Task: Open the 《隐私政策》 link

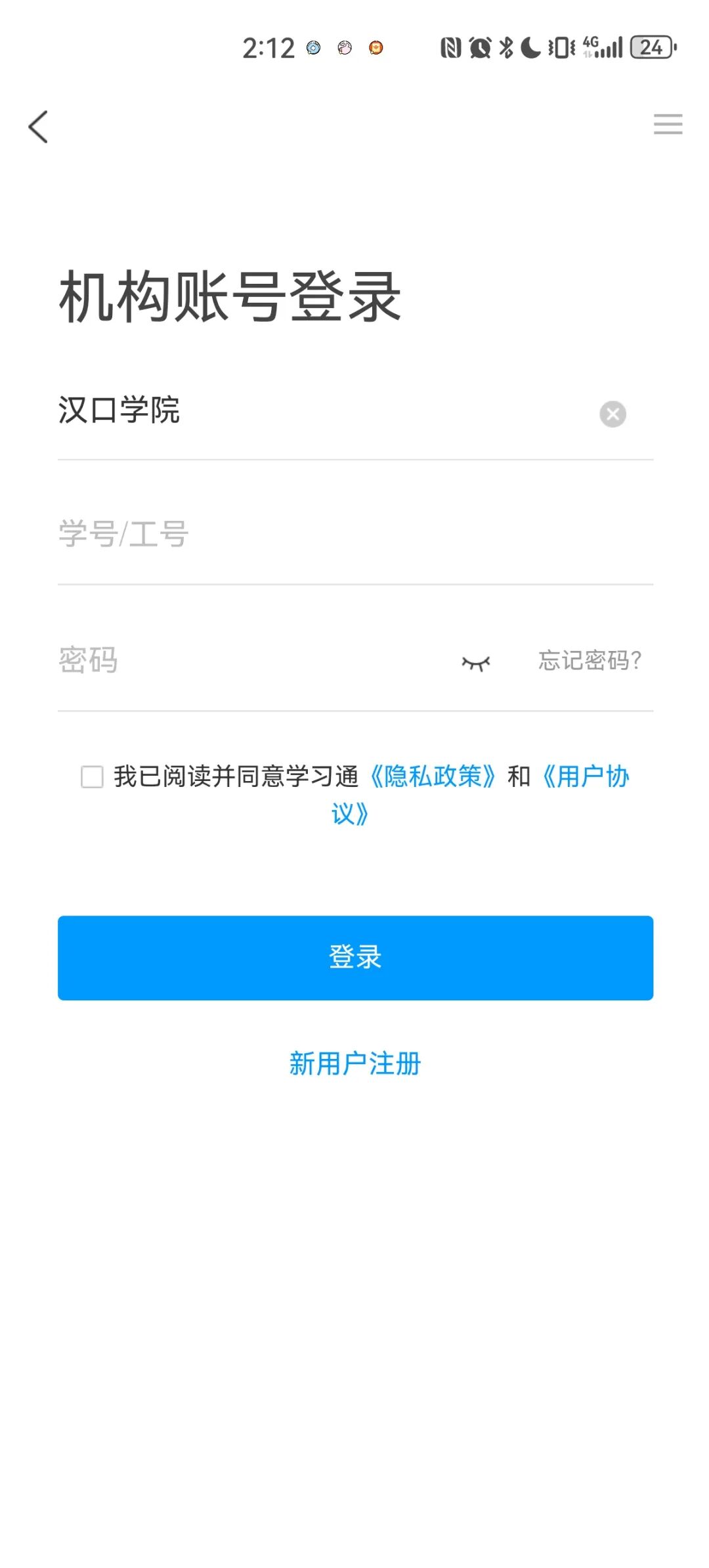Action: pyautogui.click(x=433, y=776)
